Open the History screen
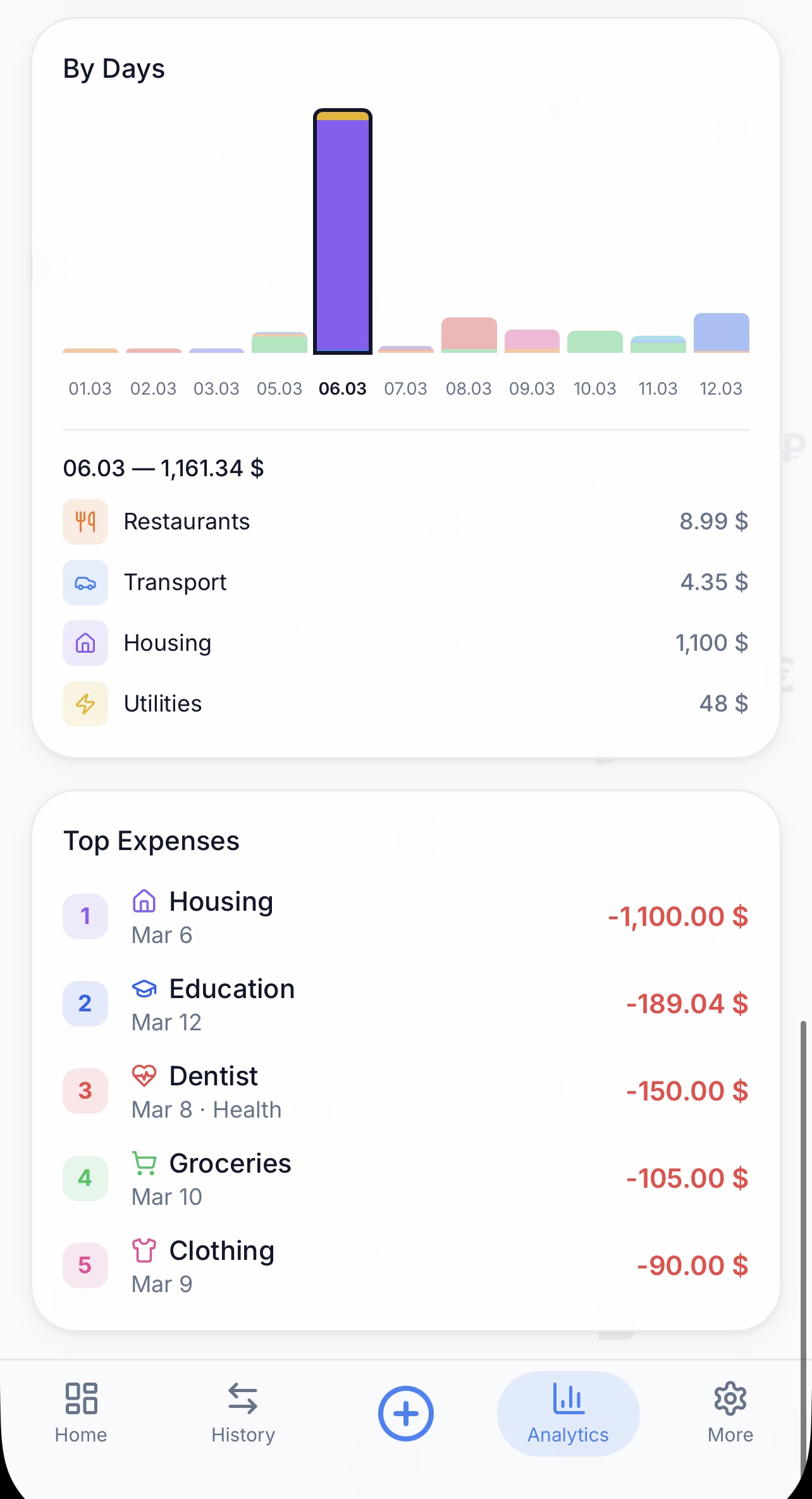 (243, 1414)
